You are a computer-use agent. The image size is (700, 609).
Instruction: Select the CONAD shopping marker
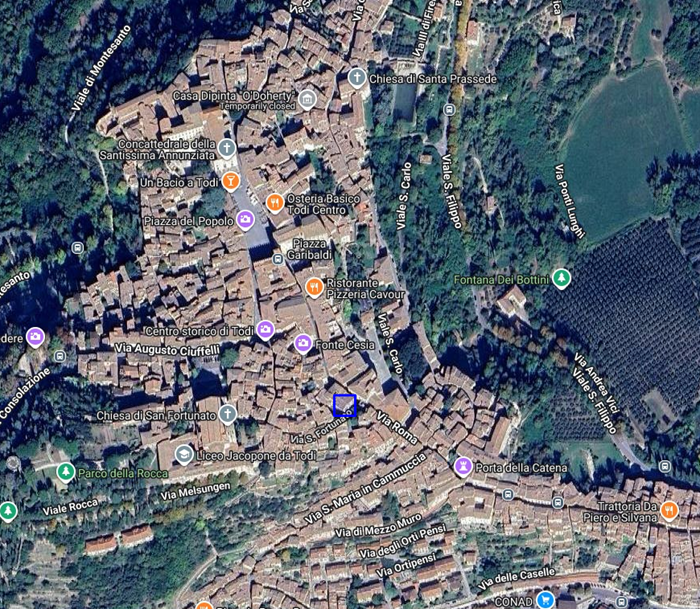[x=545, y=600]
